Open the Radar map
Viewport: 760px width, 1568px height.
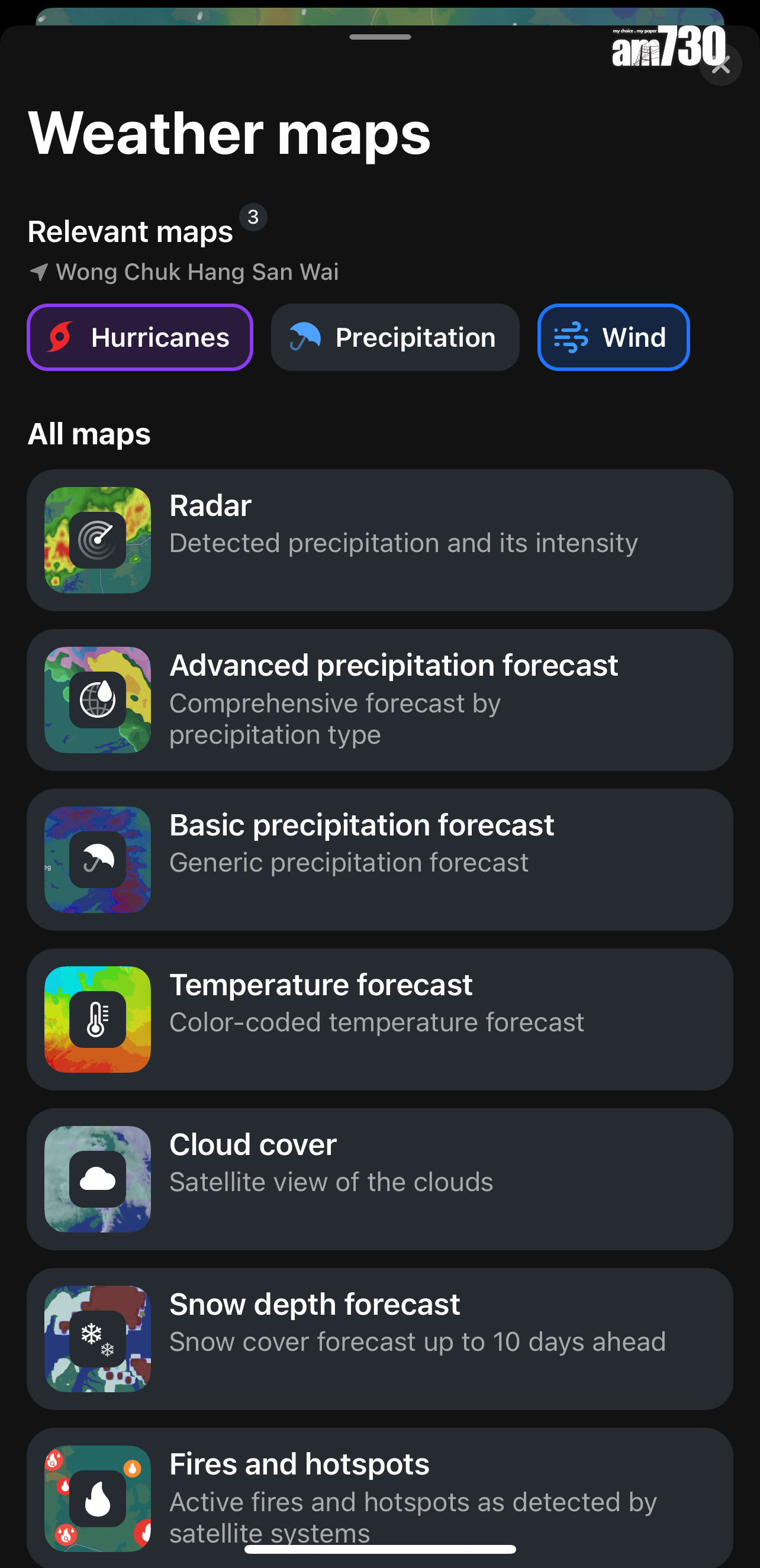tap(380, 540)
